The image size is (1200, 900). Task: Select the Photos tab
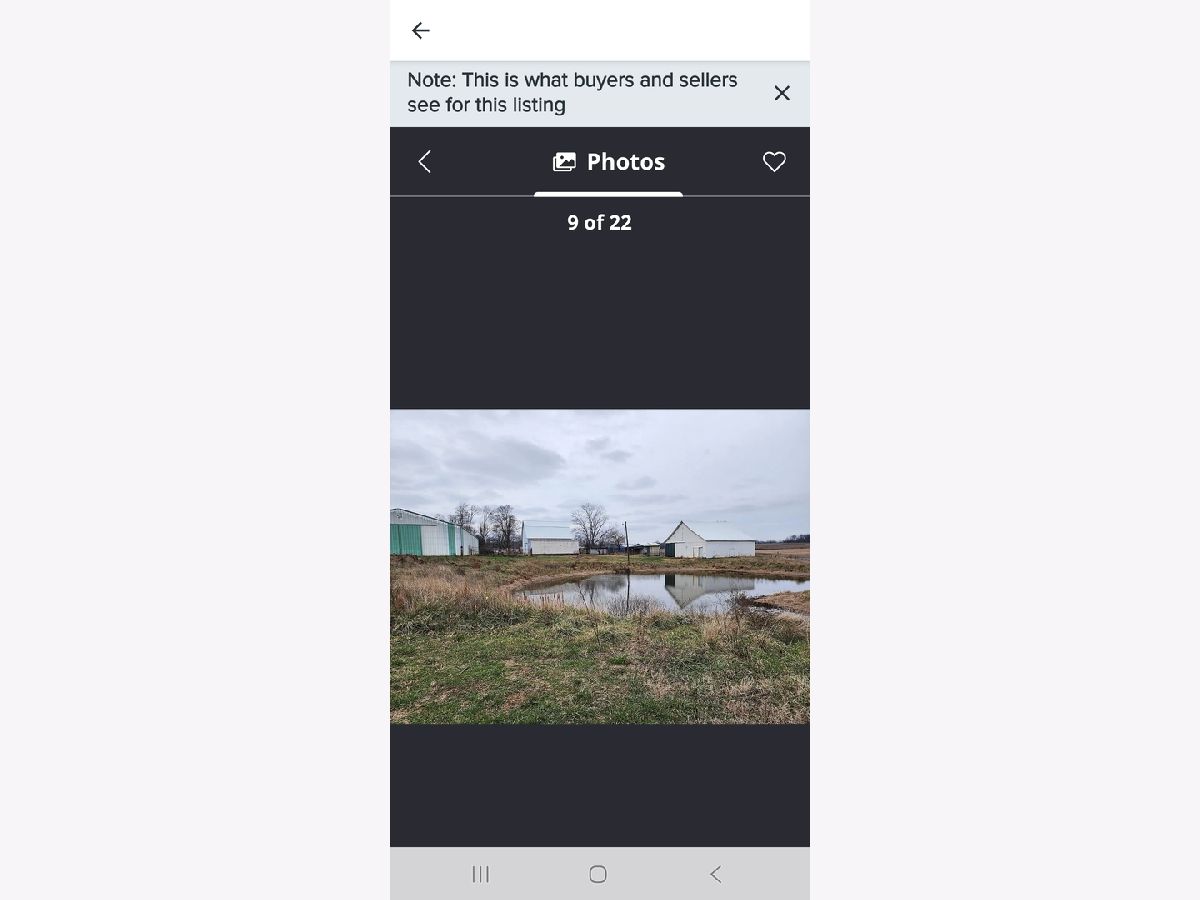point(608,162)
